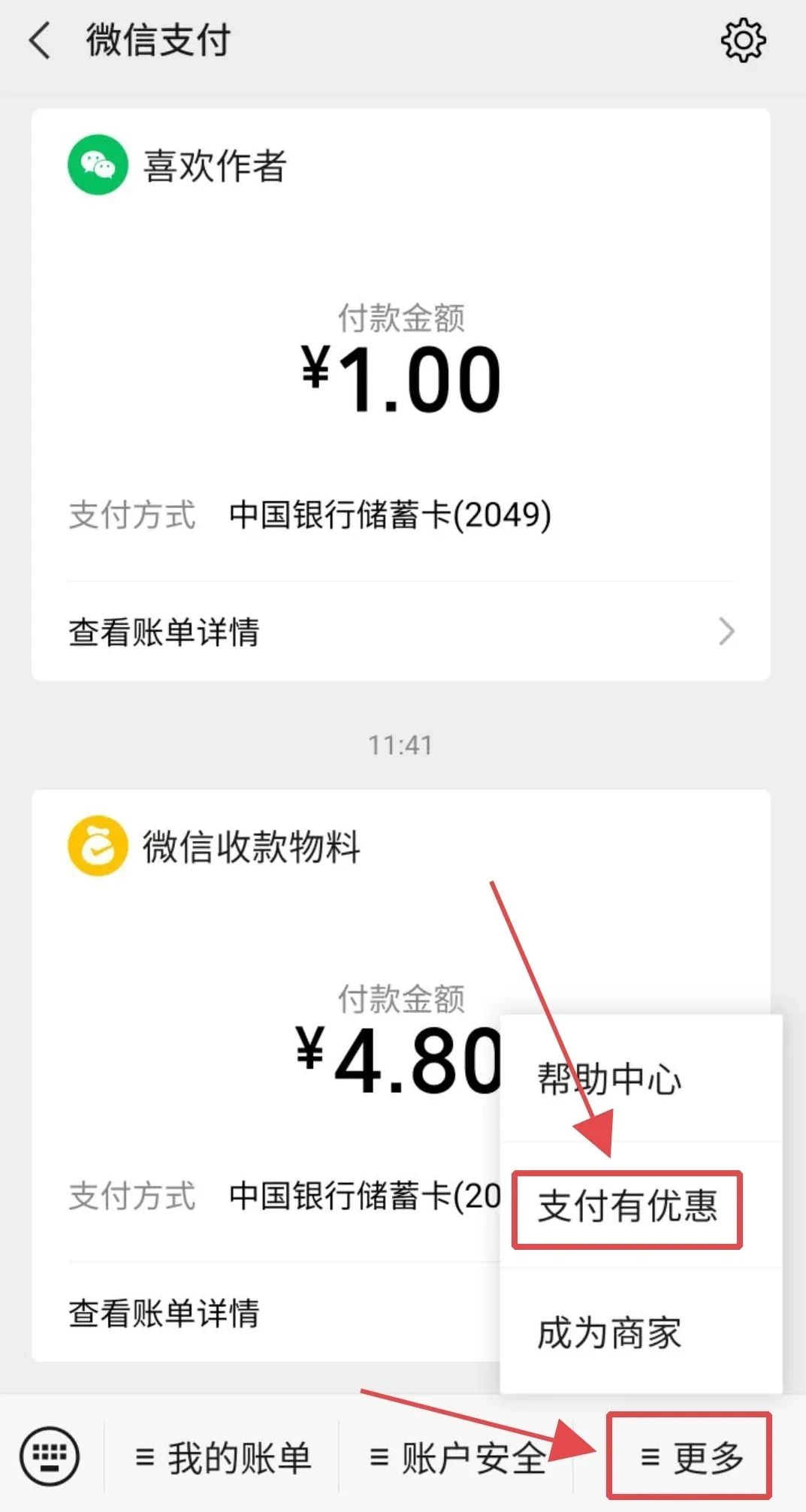This screenshot has width=806, height=1512.
Task: Tap 中国银行储蓄卡(2049) payment method
Action: (391, 515)
